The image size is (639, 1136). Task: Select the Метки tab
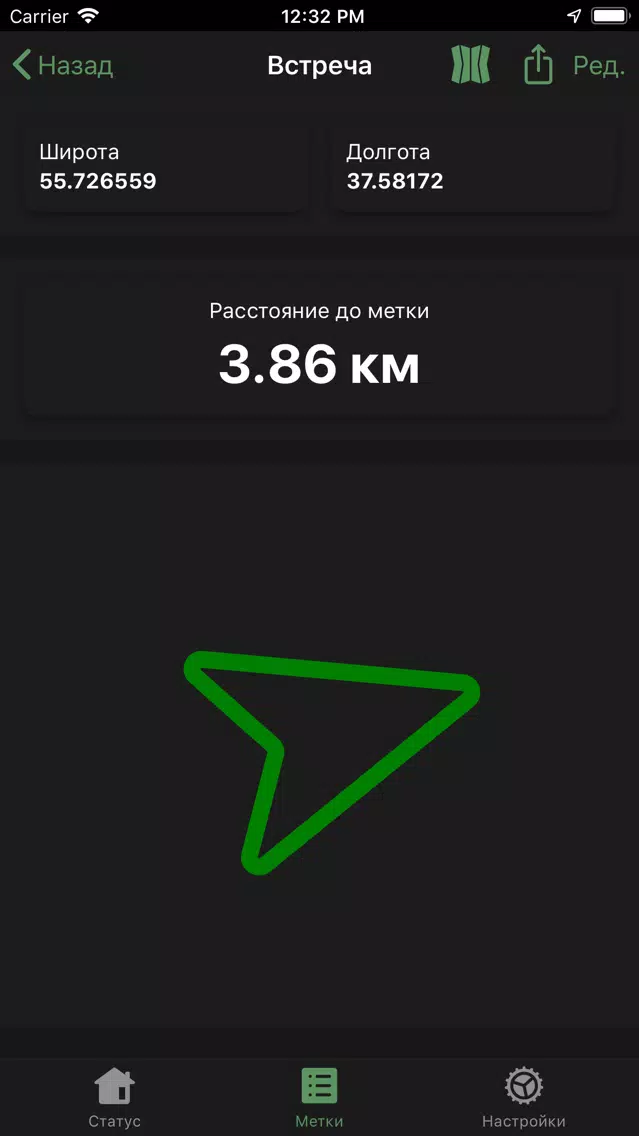[320, 1097]
